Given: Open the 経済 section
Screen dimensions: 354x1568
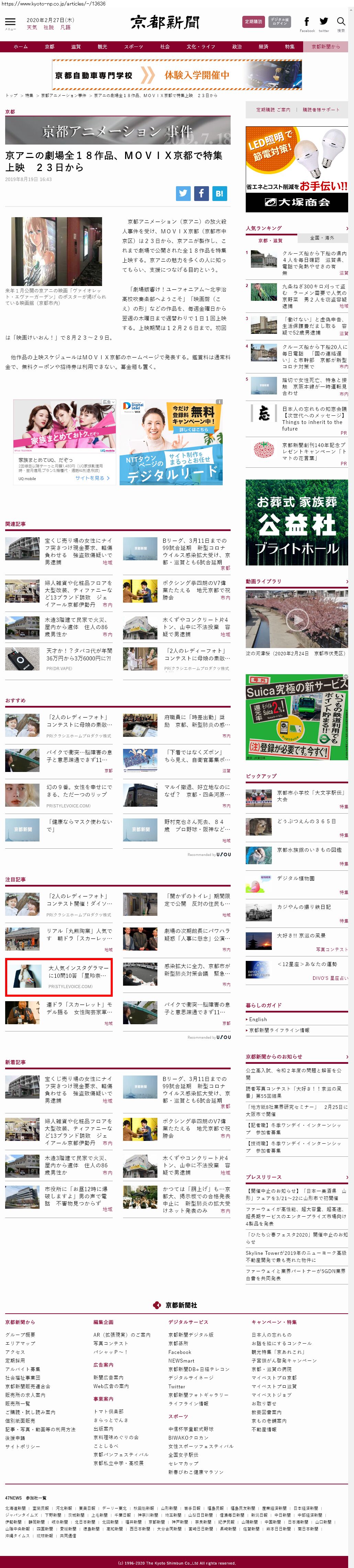Looking at the screenshot, I should point(263,47).
